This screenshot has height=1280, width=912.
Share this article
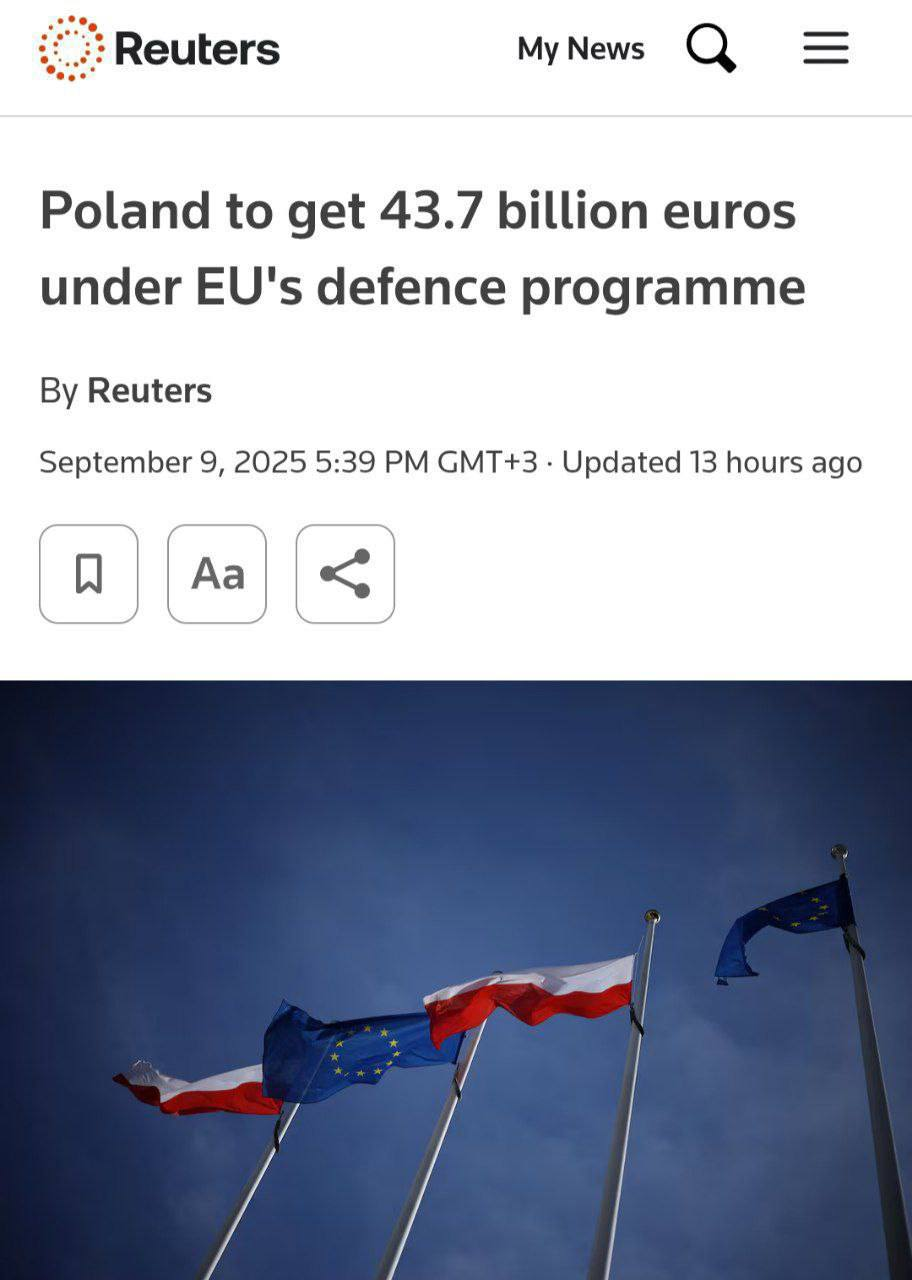345,574
